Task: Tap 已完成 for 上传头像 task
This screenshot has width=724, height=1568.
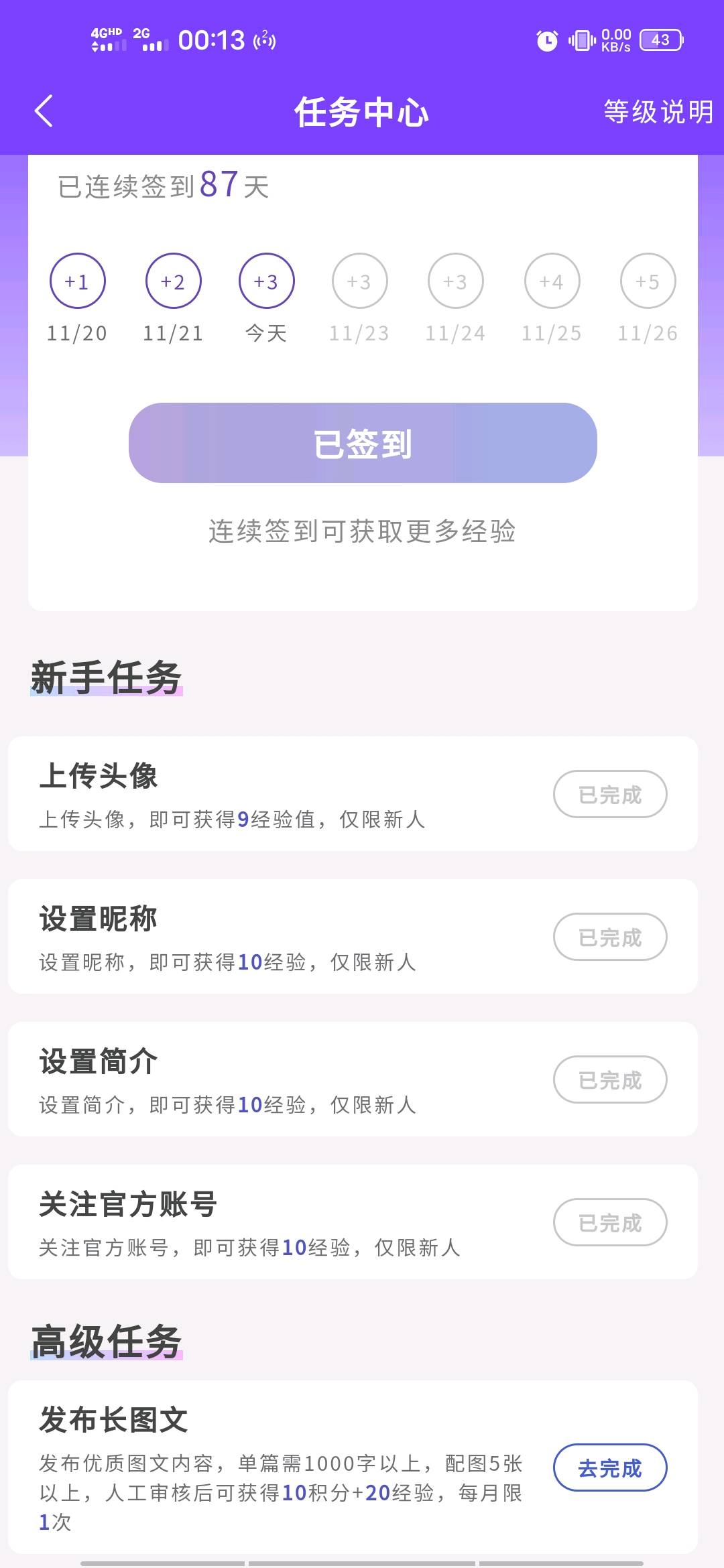Action: [x=610, y=795]
